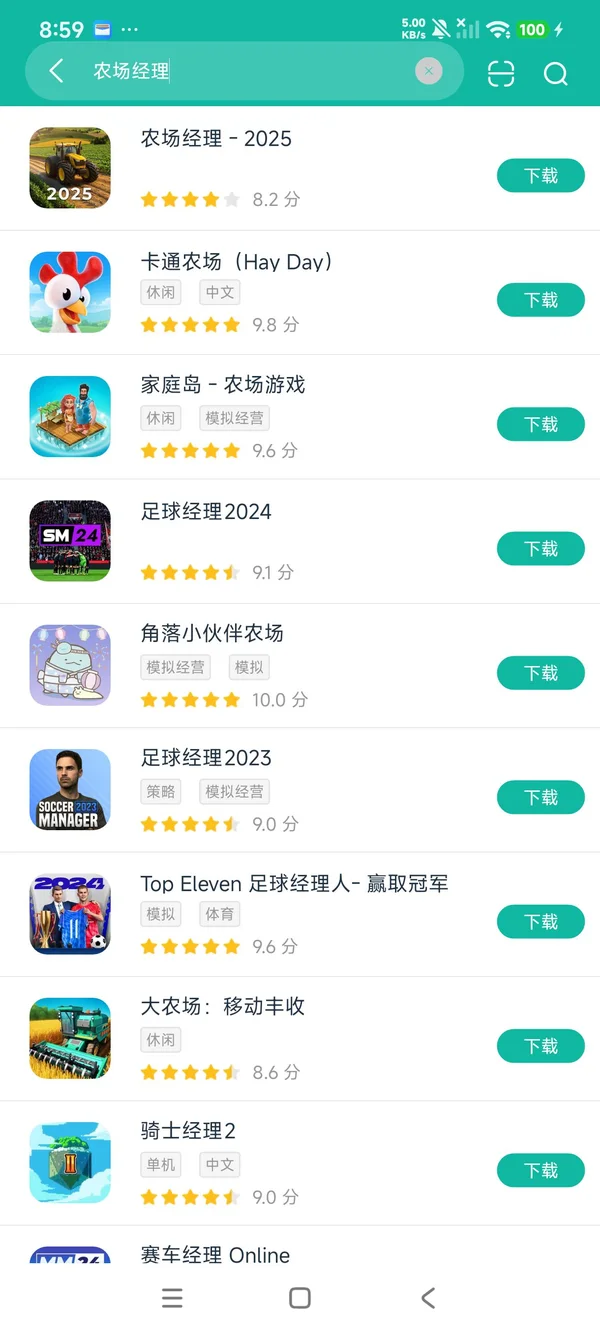Download 足球经理2023

click(540, 797)
